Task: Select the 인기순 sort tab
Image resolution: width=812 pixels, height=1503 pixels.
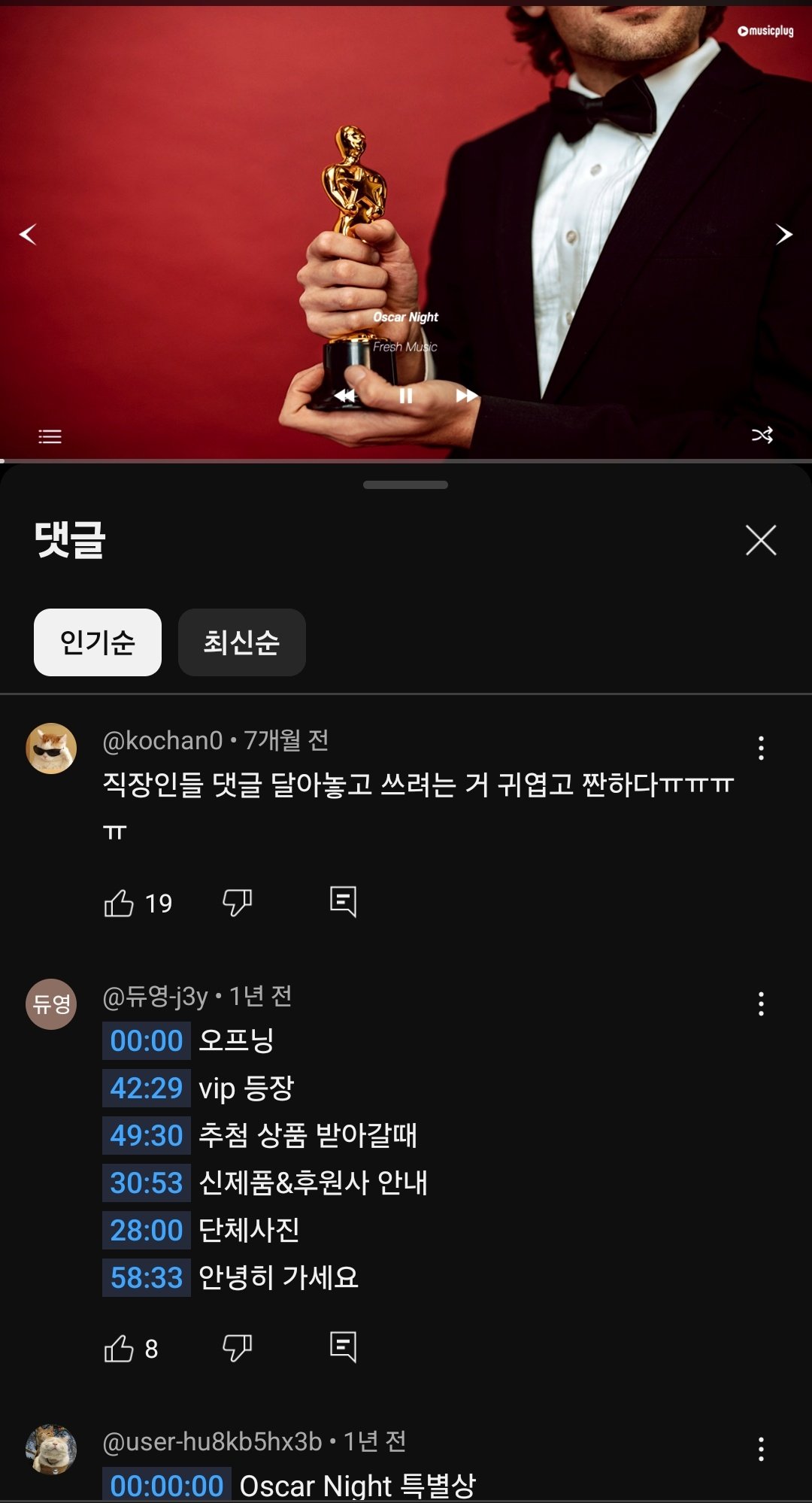Action: 97,642
